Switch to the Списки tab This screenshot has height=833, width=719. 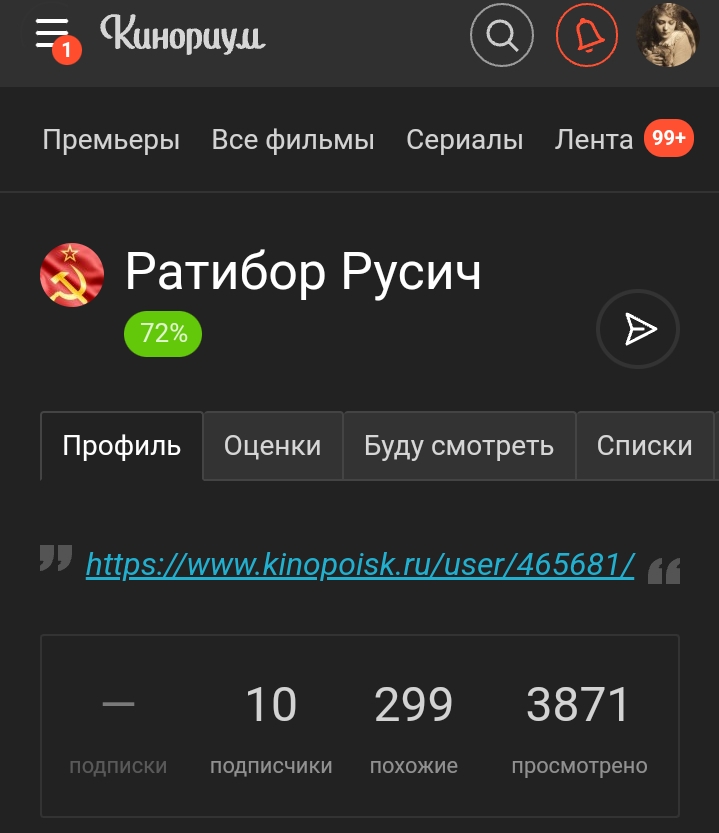[x=644, y=446]
